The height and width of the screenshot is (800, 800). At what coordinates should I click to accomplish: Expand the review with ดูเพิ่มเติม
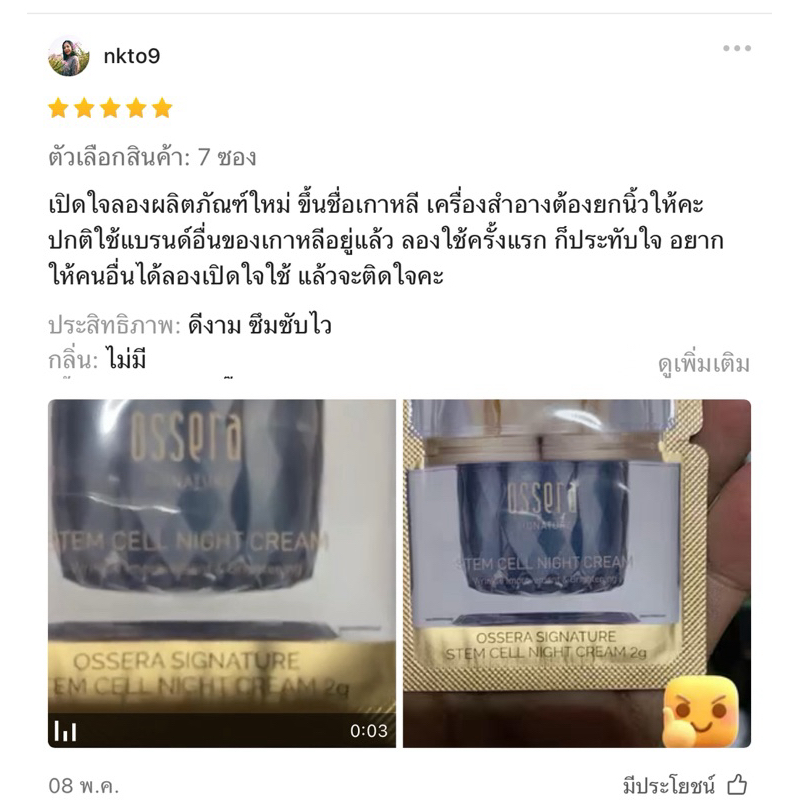coord(704,364)
